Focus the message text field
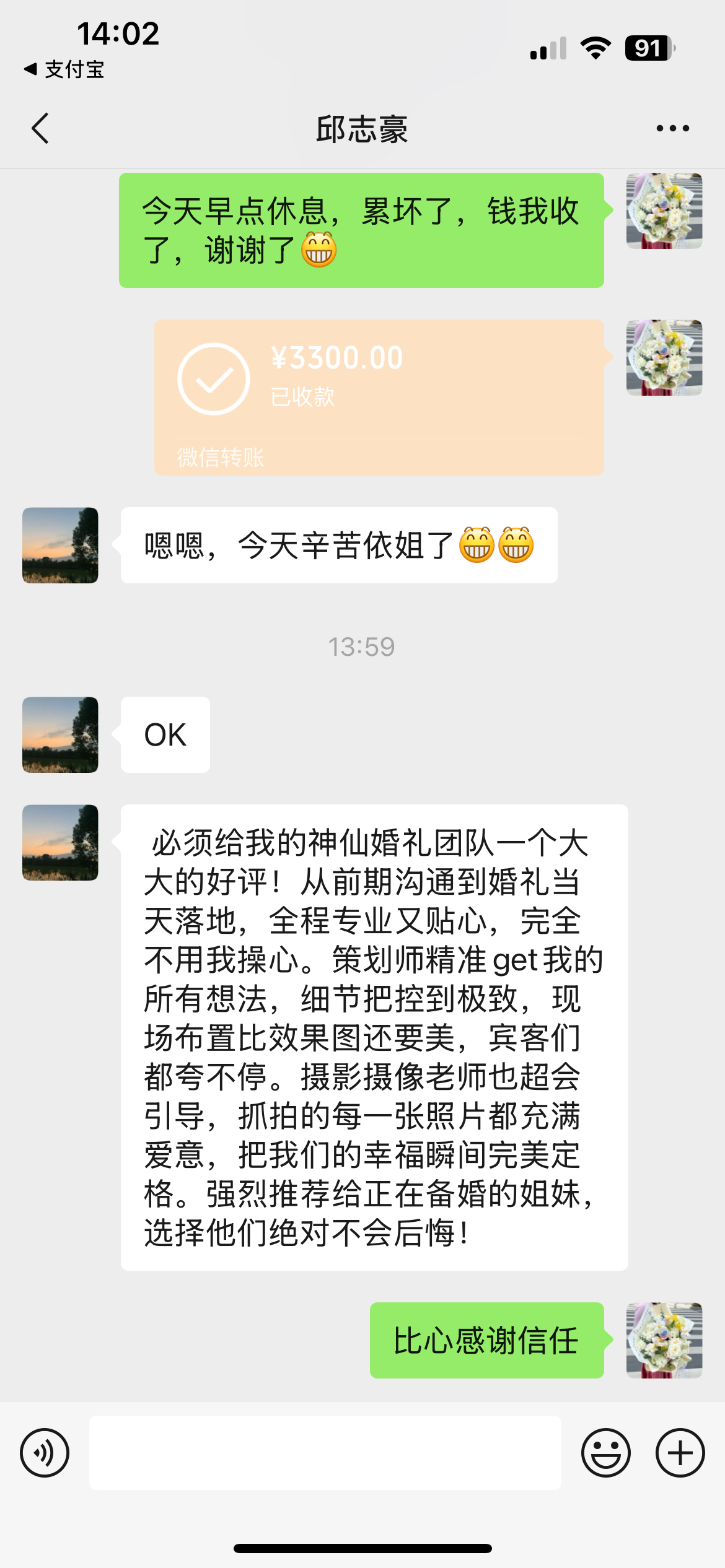Image resolution: width=725 pixels, height=1568 pixels. tap(325, 1453)
